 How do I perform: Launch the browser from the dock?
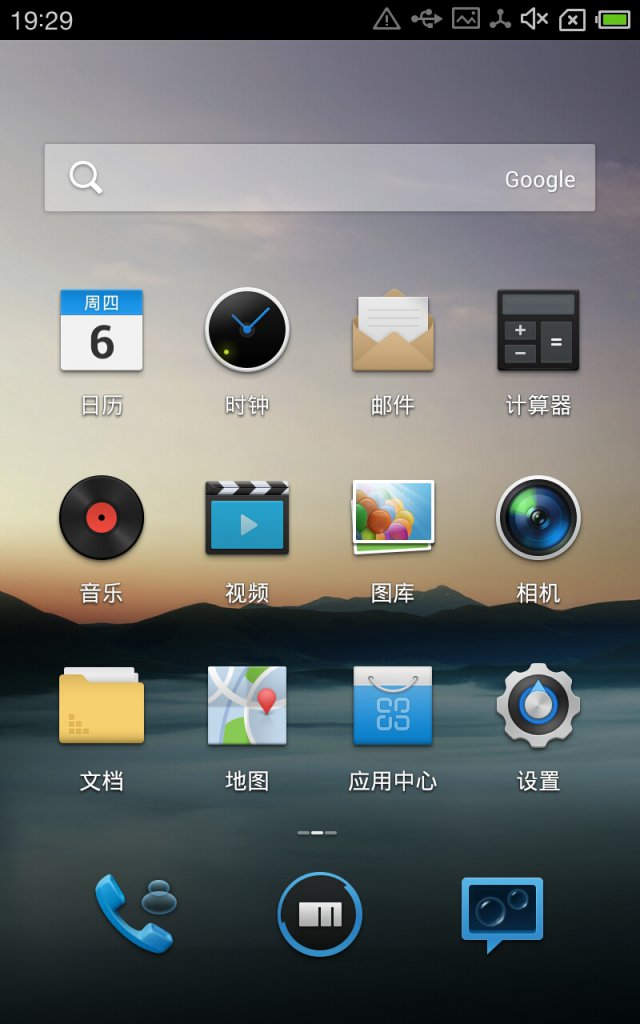[x=320, y=914]
